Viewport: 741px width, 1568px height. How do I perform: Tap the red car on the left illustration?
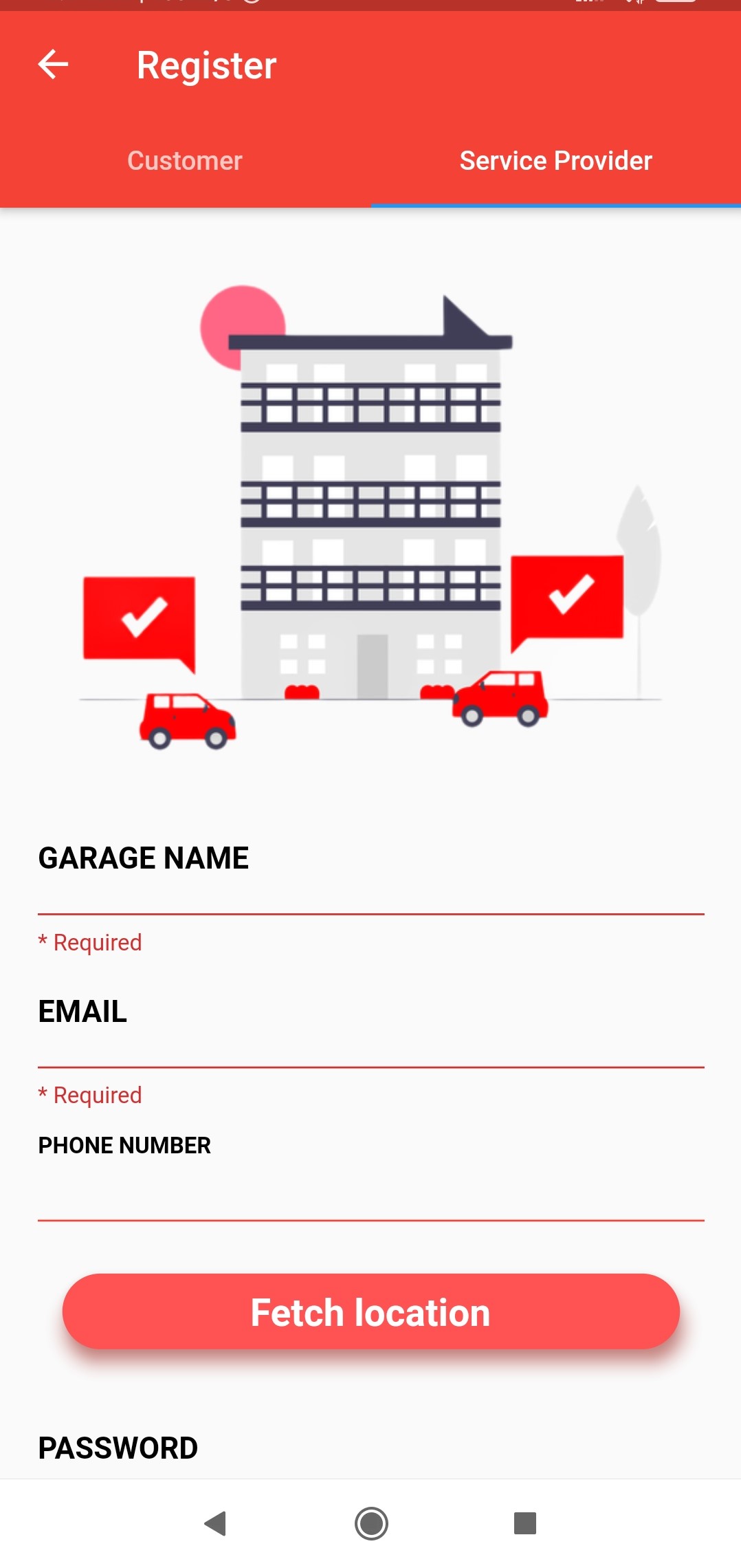(187, 721)
